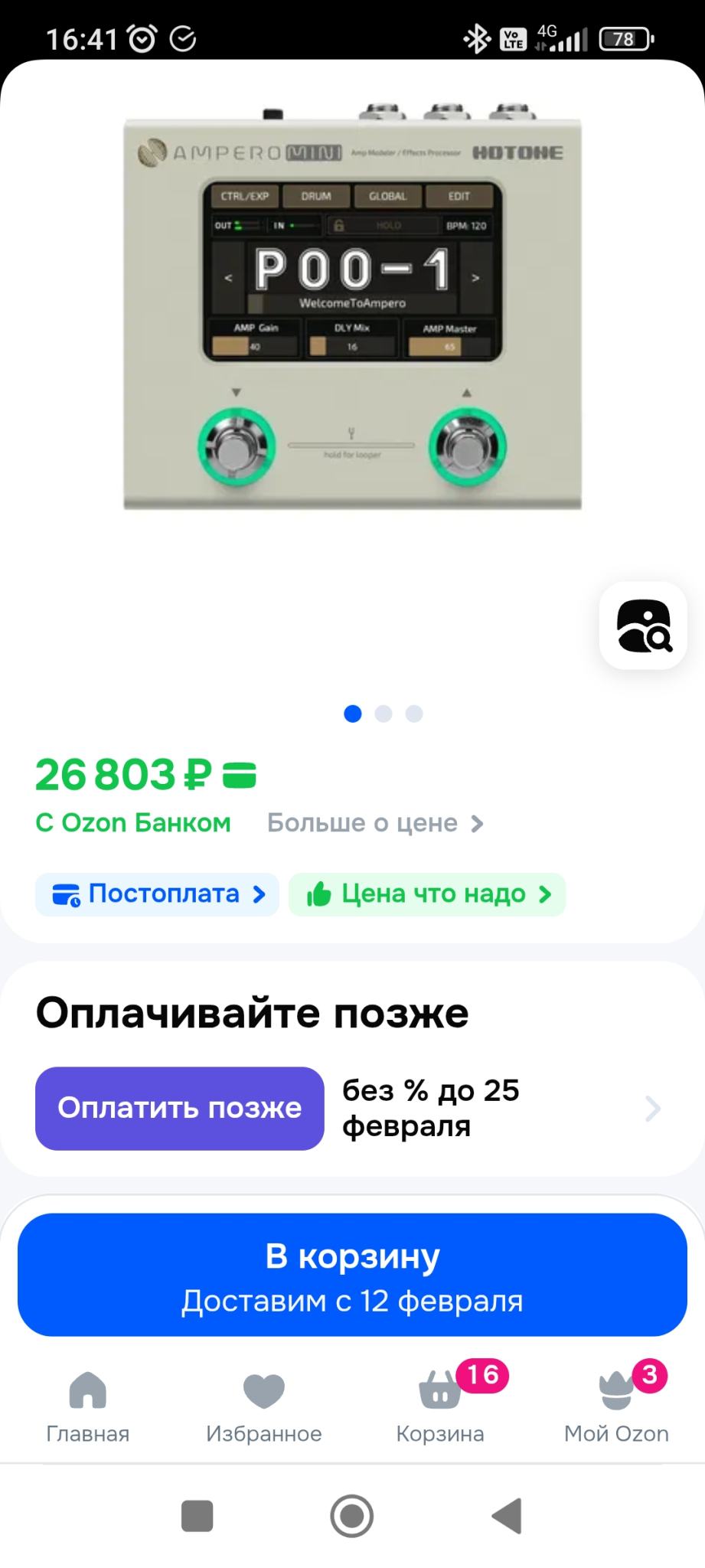Viewport: 705px width, 1568px height.
Task: Find similar items by image search
Action: point(643,626)
